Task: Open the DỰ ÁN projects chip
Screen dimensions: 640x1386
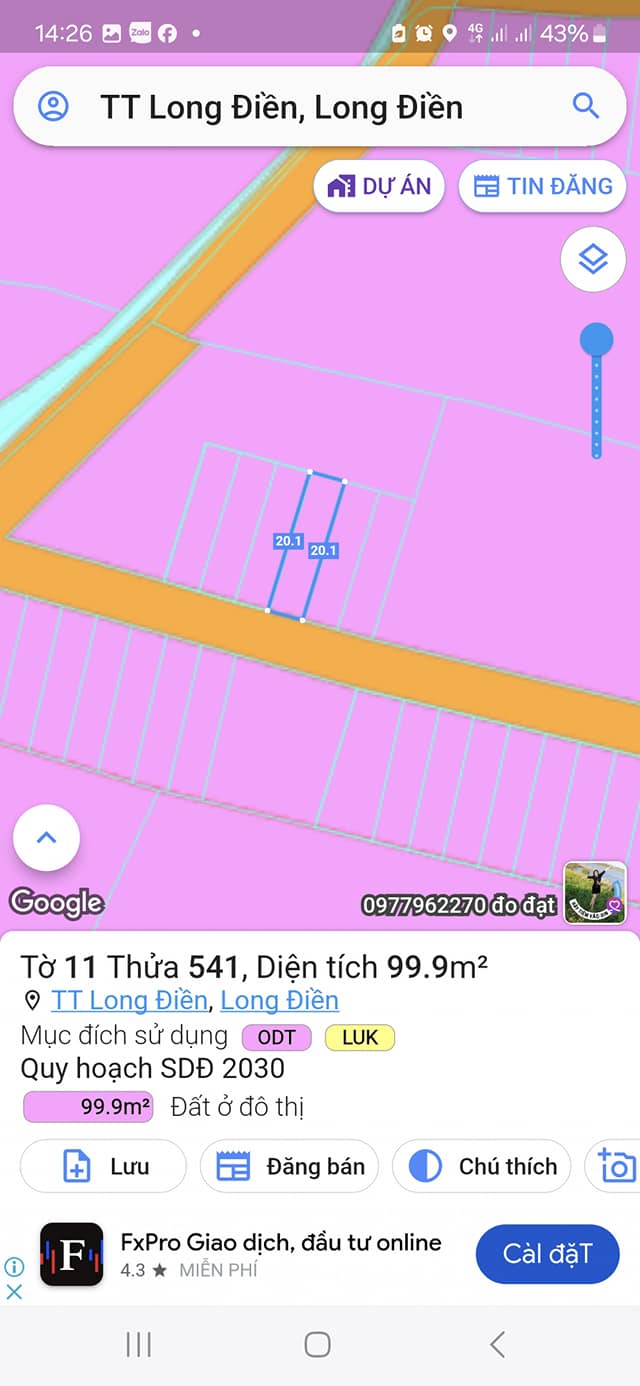Action: click(x=379, y=186)
